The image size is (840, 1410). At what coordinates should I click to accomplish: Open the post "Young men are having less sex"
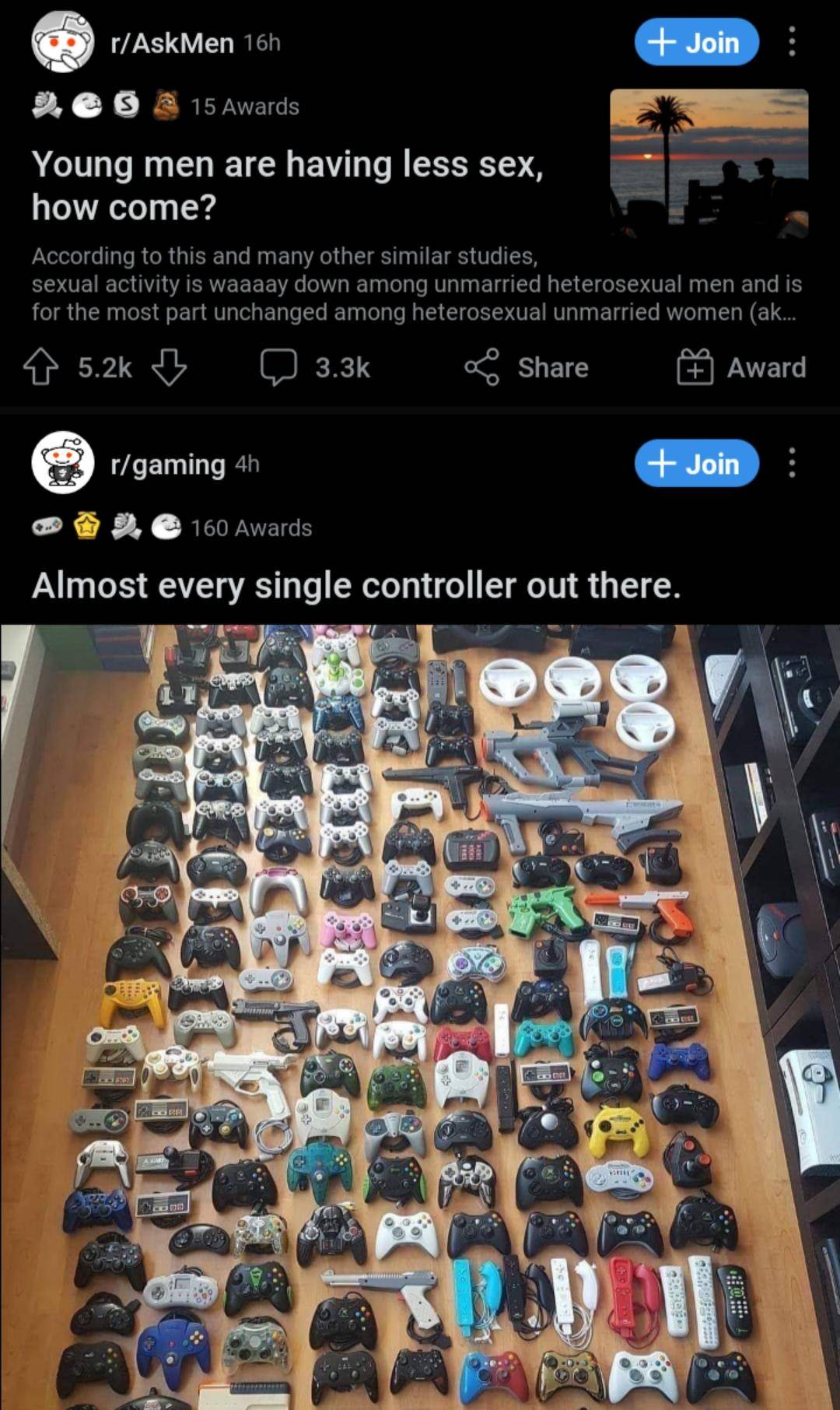288,185
